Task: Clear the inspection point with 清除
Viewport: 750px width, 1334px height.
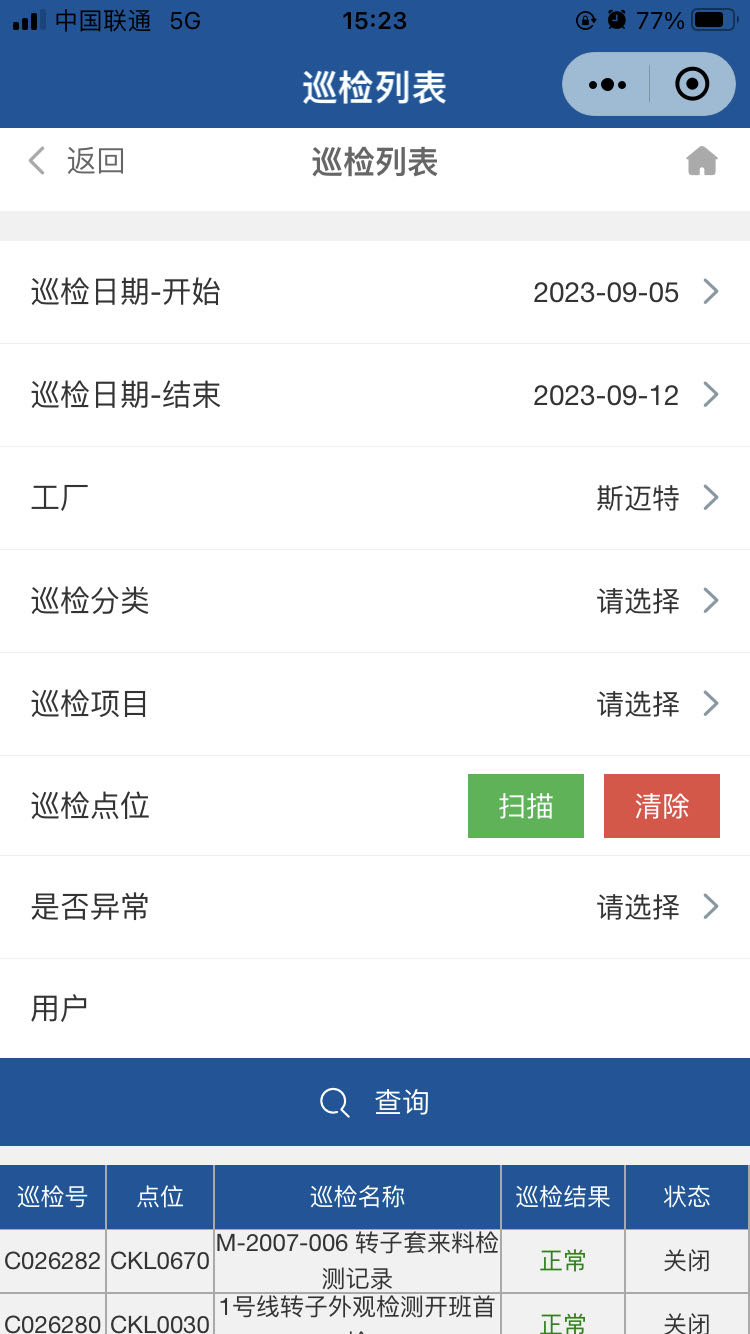Action: (x=662, y=806)
